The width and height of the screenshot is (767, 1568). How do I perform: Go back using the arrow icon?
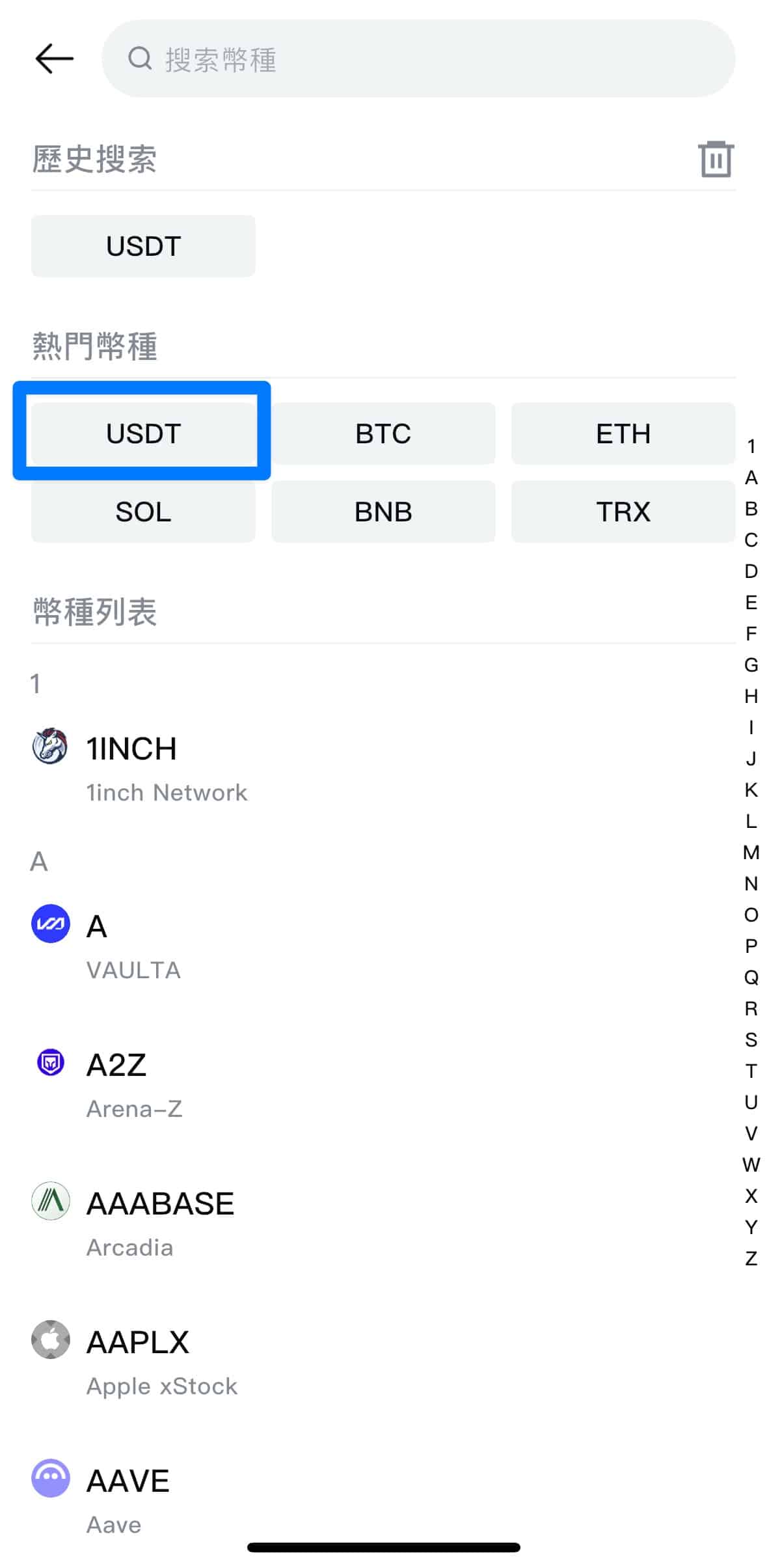(x=54, y=59)
